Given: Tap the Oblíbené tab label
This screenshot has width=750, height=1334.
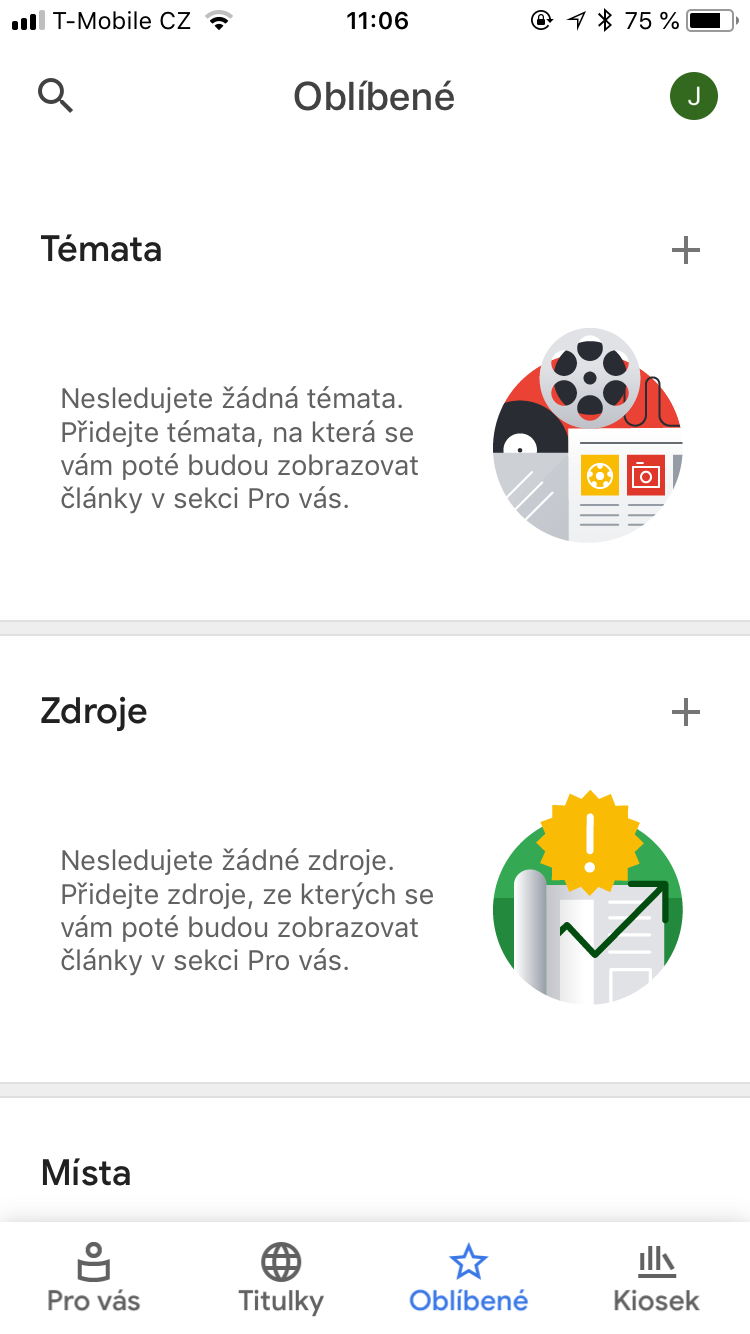Looking at the screenshot, I should 467,1300.
